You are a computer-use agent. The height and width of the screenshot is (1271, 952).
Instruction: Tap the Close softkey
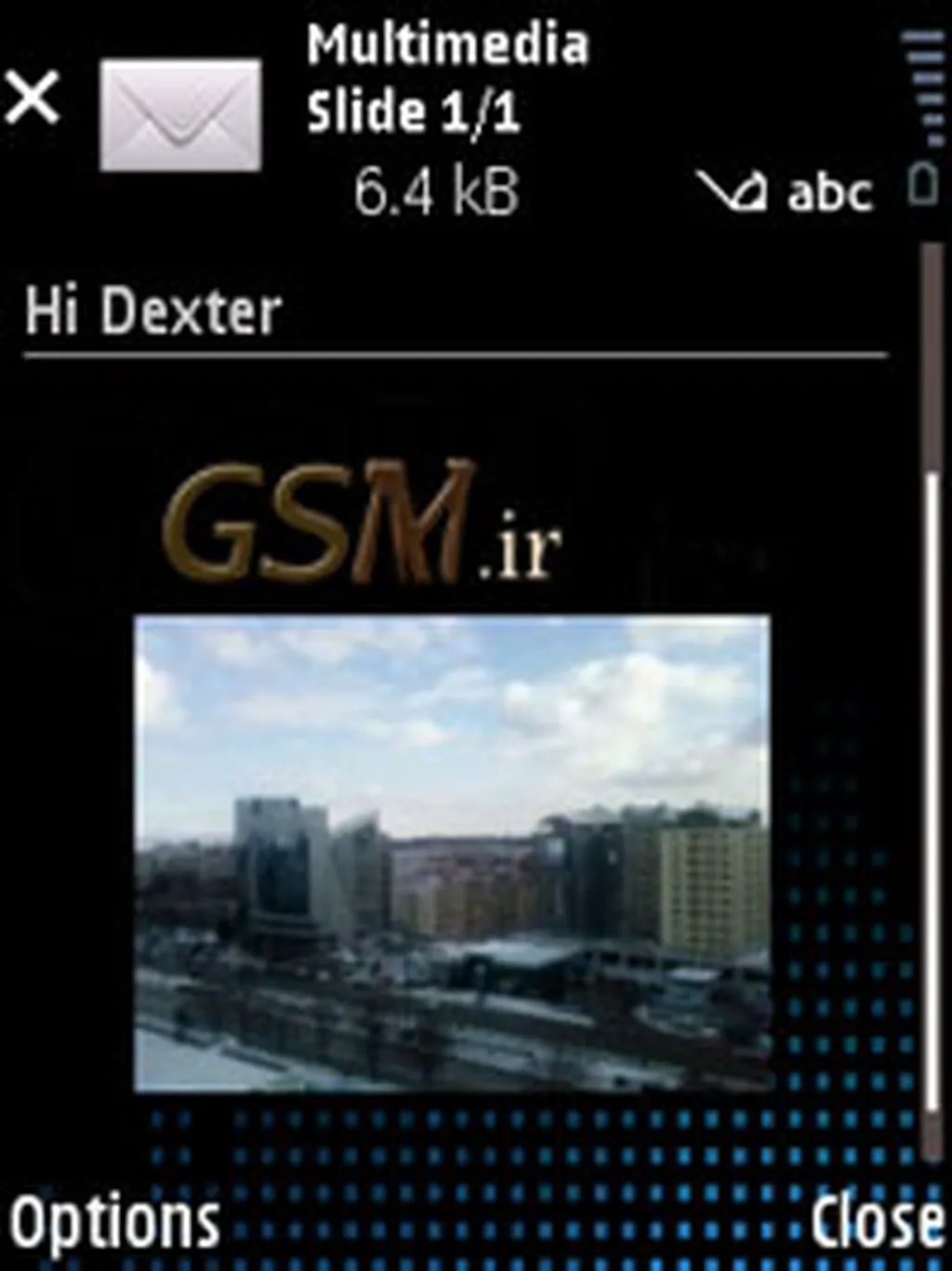coord(875,1221)
